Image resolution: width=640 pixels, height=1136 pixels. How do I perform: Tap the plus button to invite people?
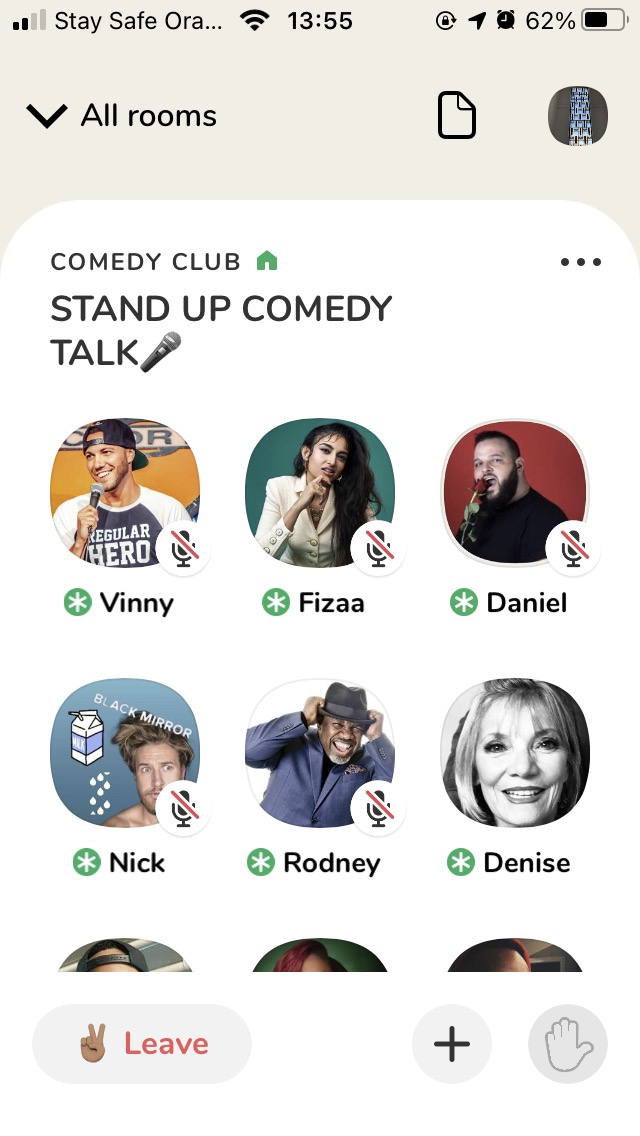click(452, 1044)
